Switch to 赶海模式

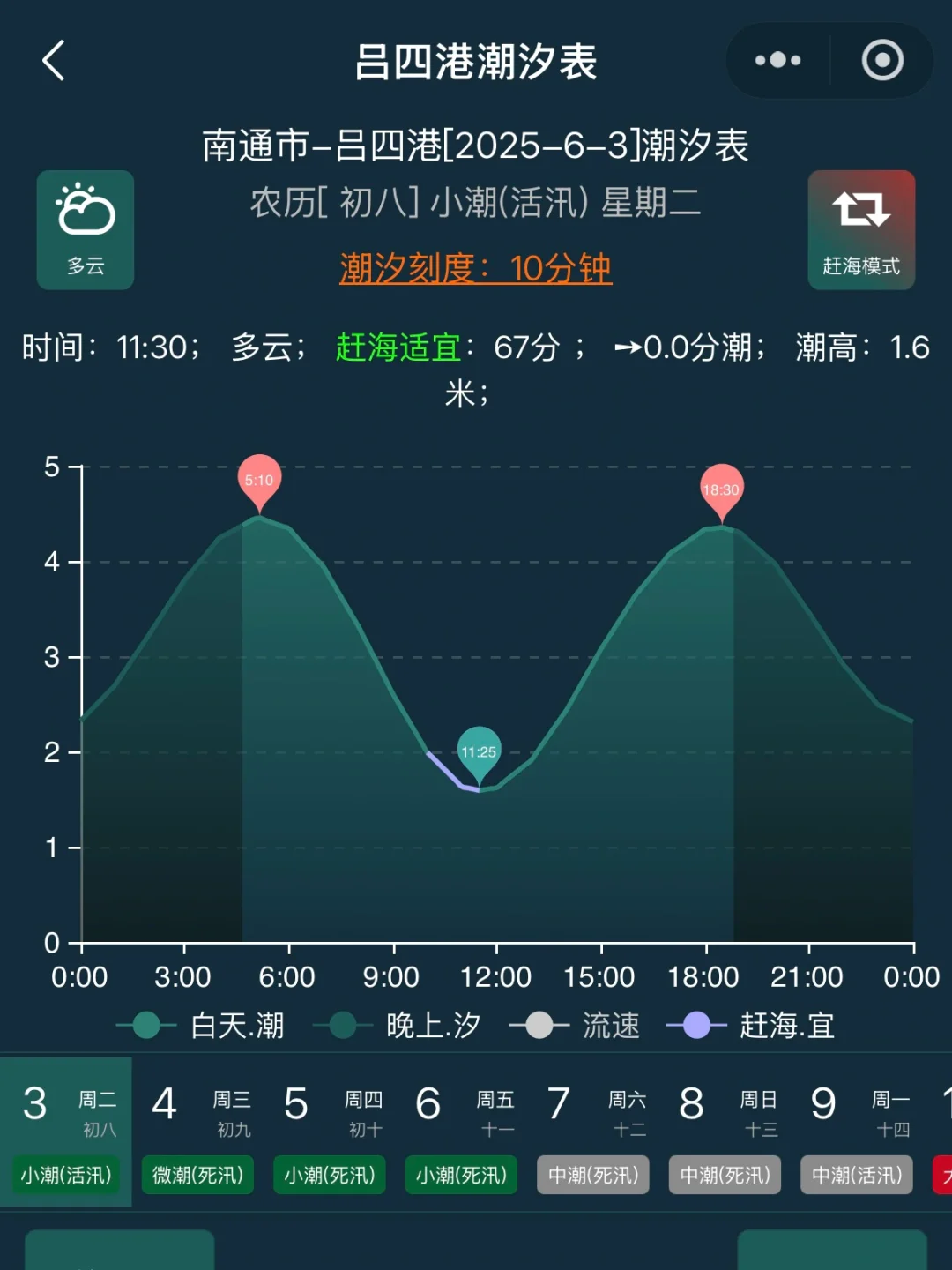pyautogui.click(x=861, y=230)
